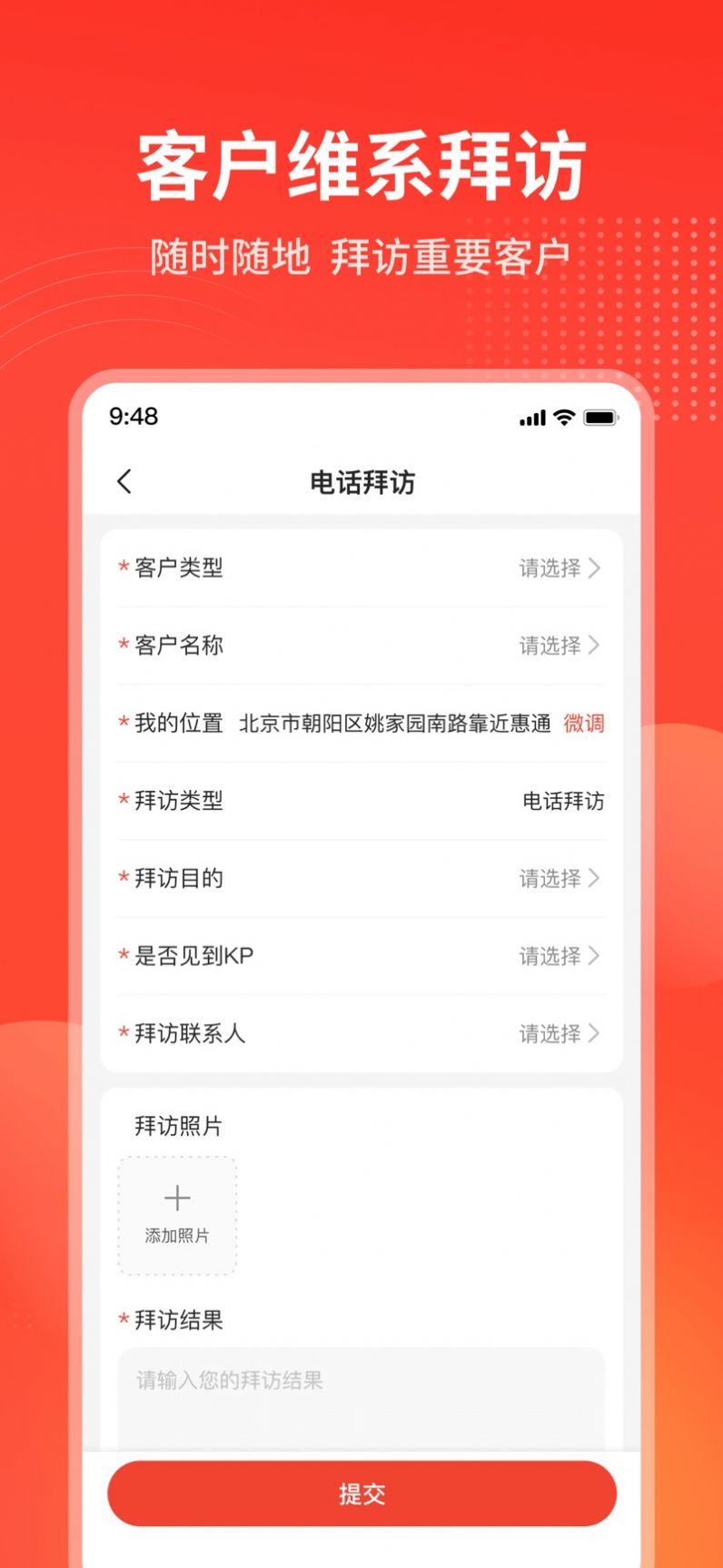Open the 客户类型 selector
Viewport: 723px width, 1568px height.
click(363, 568)
